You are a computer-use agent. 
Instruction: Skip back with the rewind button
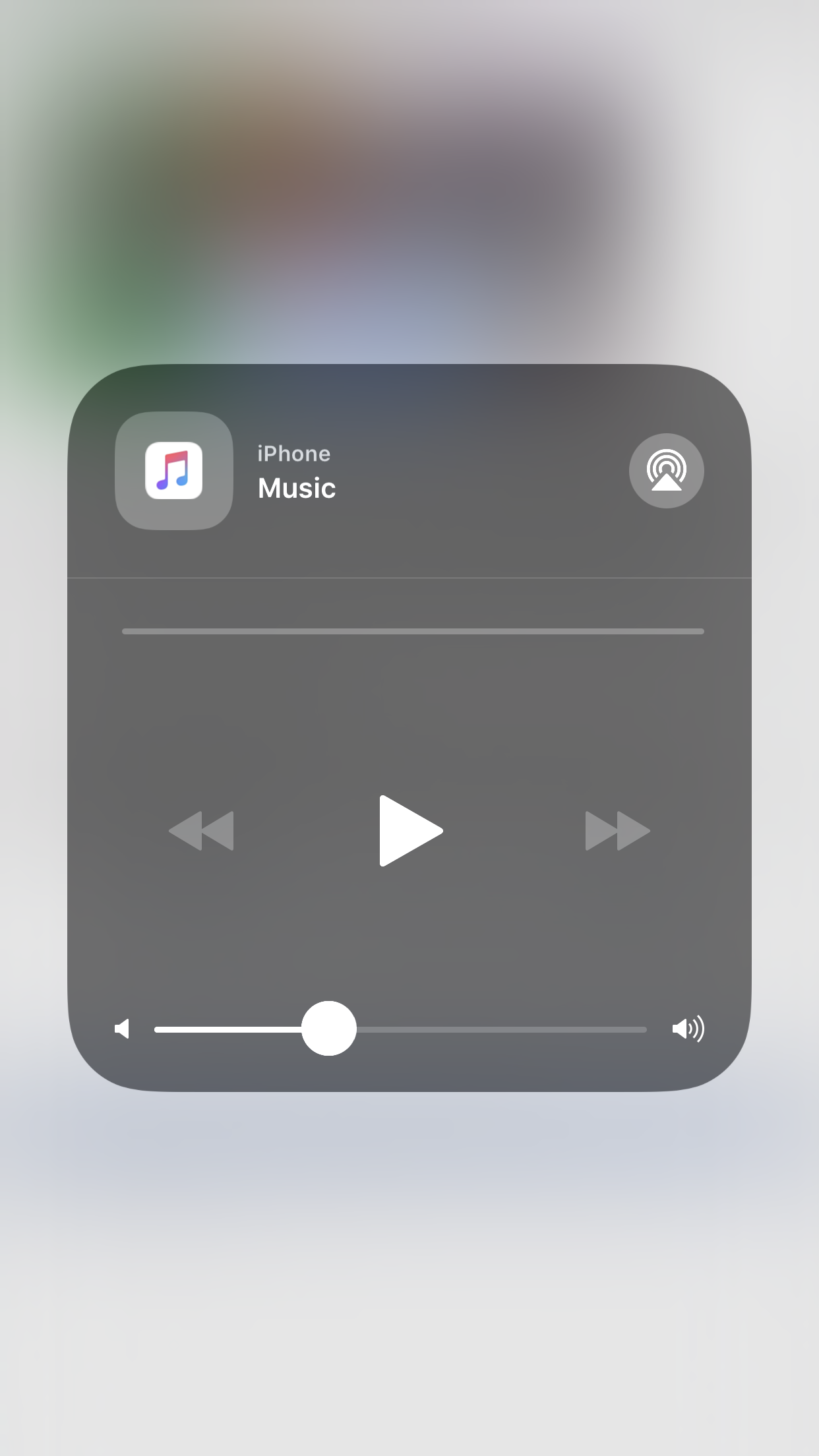202,831
